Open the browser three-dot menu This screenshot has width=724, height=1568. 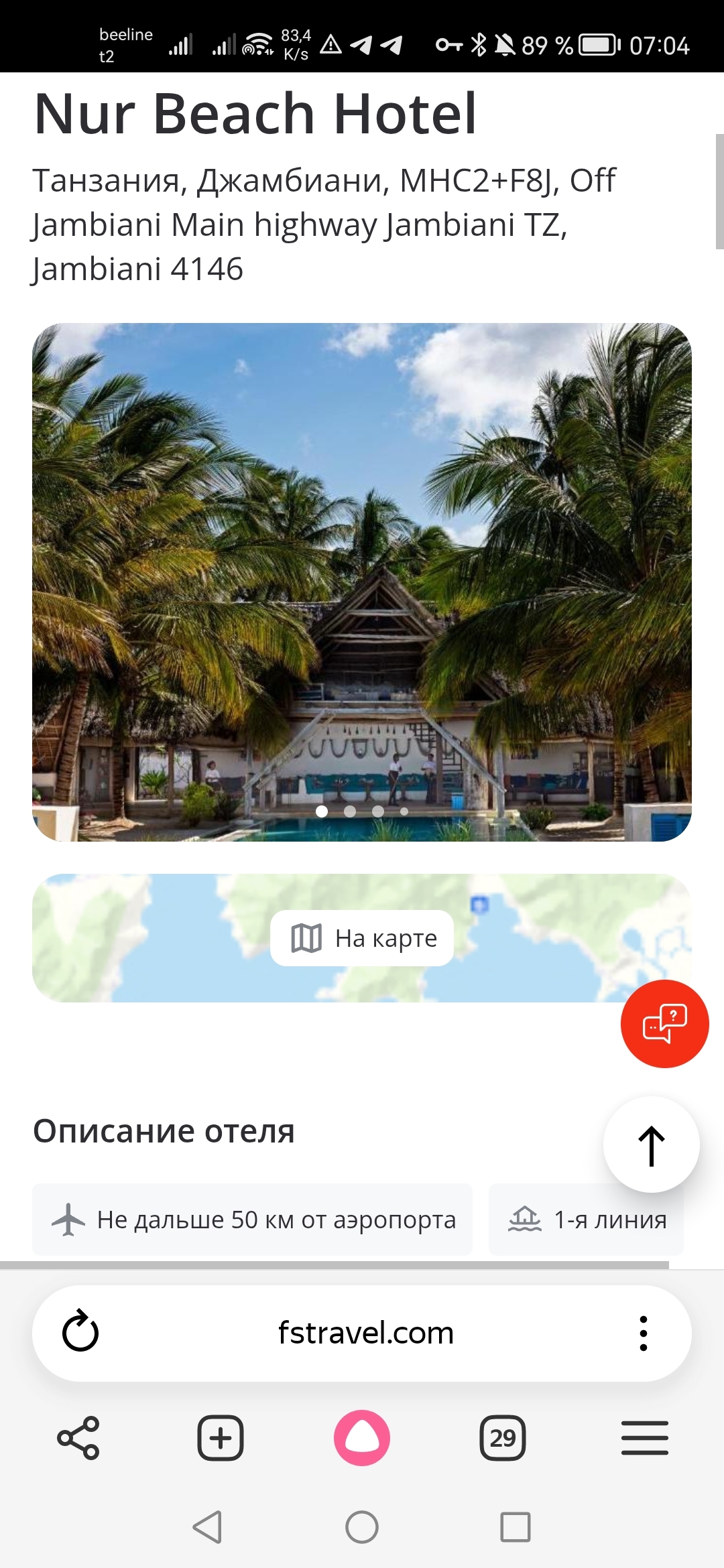click(x=644, y=1333)
